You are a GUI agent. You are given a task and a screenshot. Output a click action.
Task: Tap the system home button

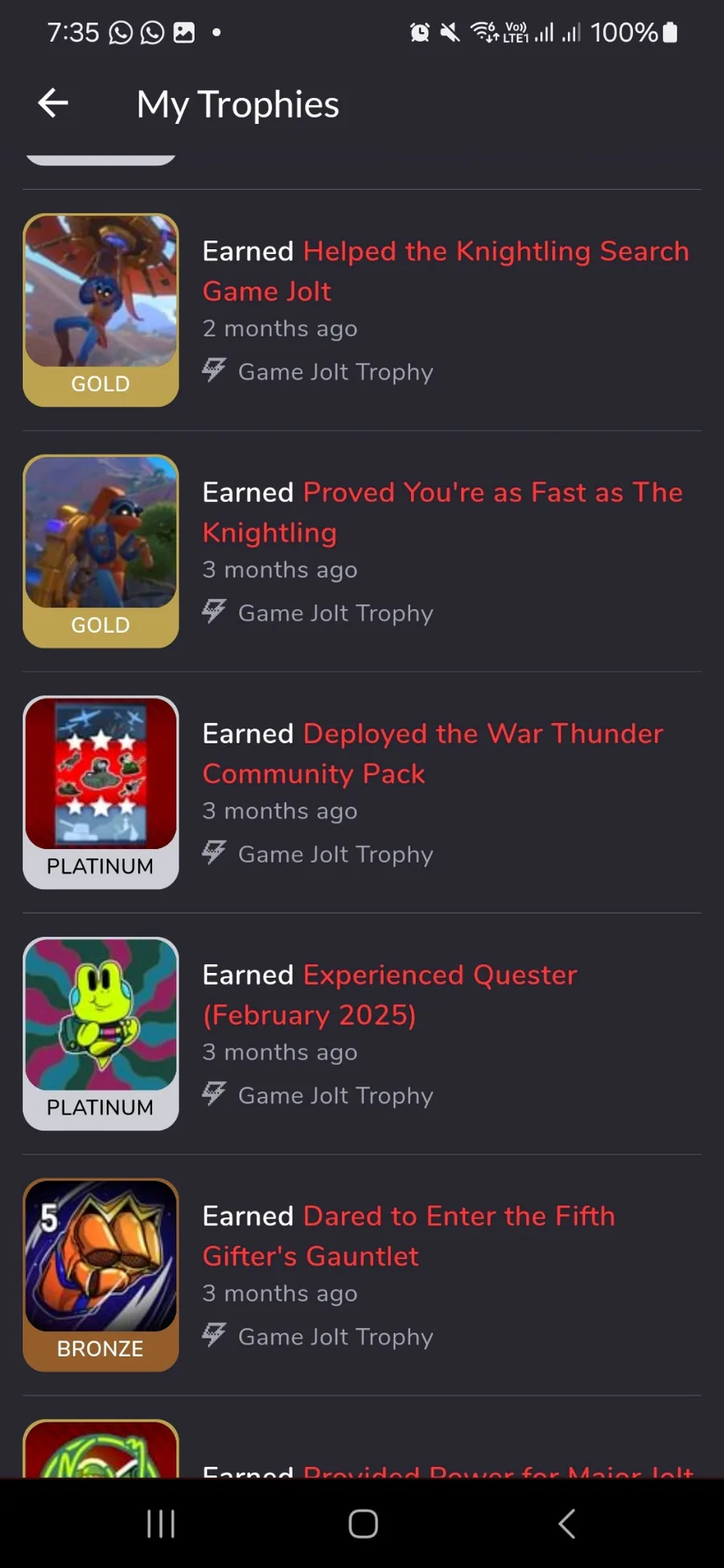pos(363,1523)
